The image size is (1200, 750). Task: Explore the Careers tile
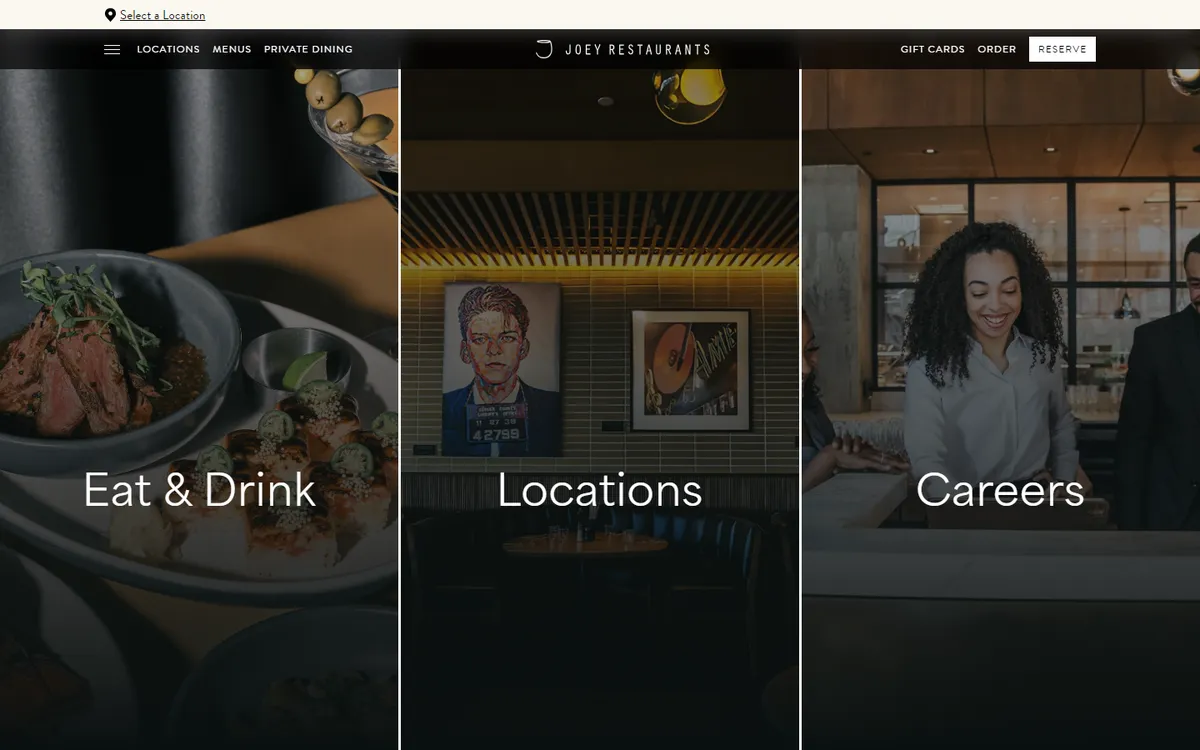(x=1000, y=489)
